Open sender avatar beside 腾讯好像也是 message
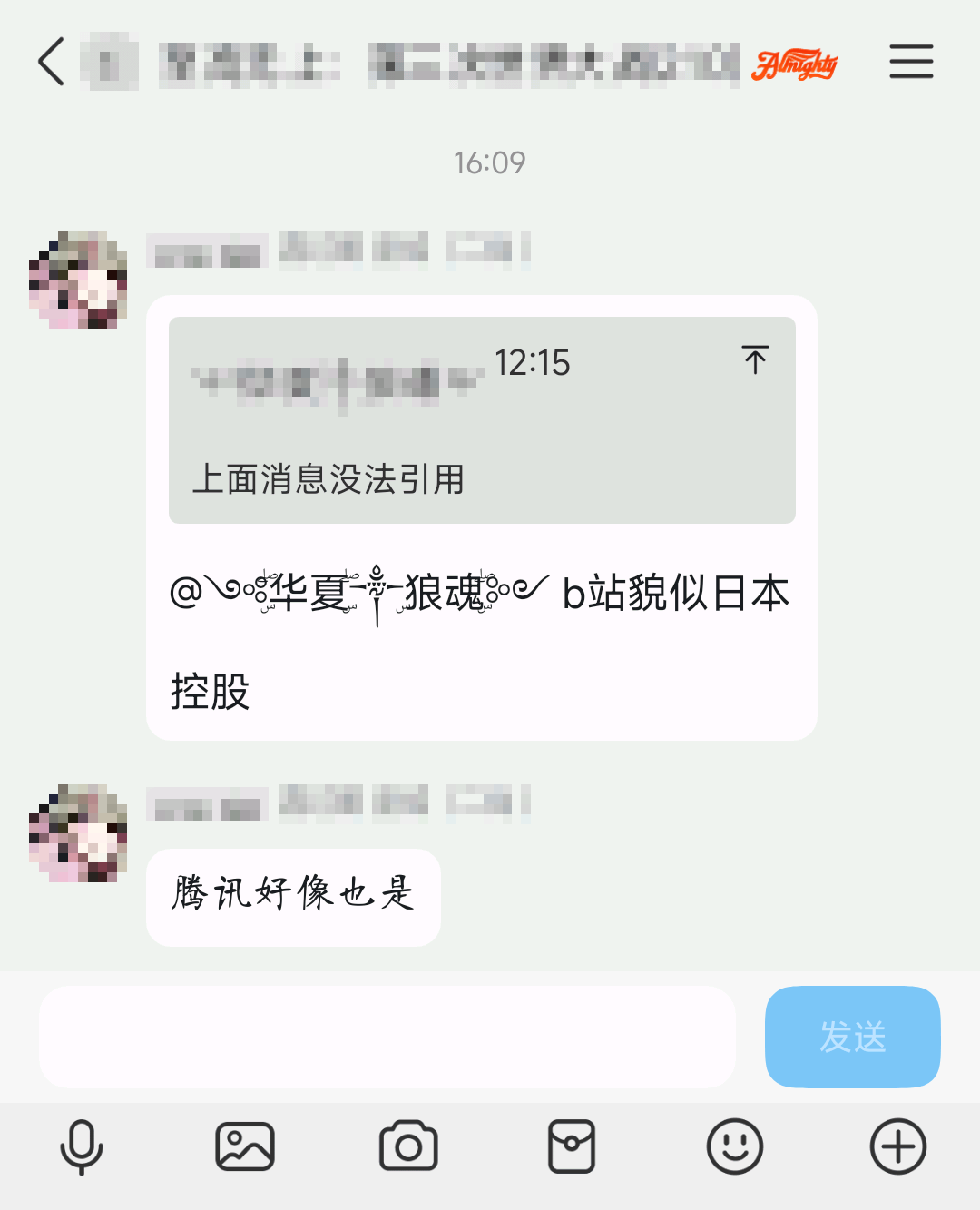 [78, 833]
